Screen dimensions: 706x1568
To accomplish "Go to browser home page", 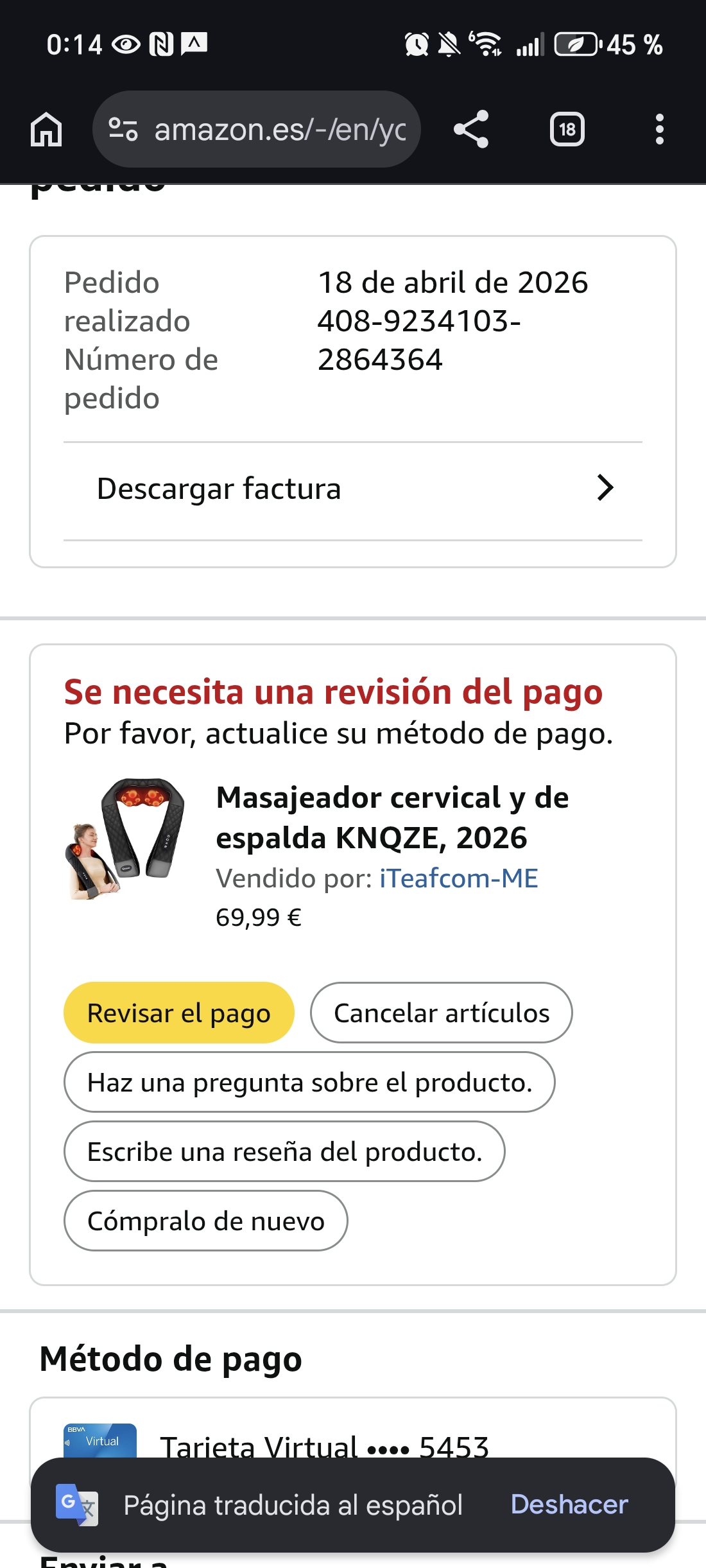I will pyautogui.click(x=46, y=129).
